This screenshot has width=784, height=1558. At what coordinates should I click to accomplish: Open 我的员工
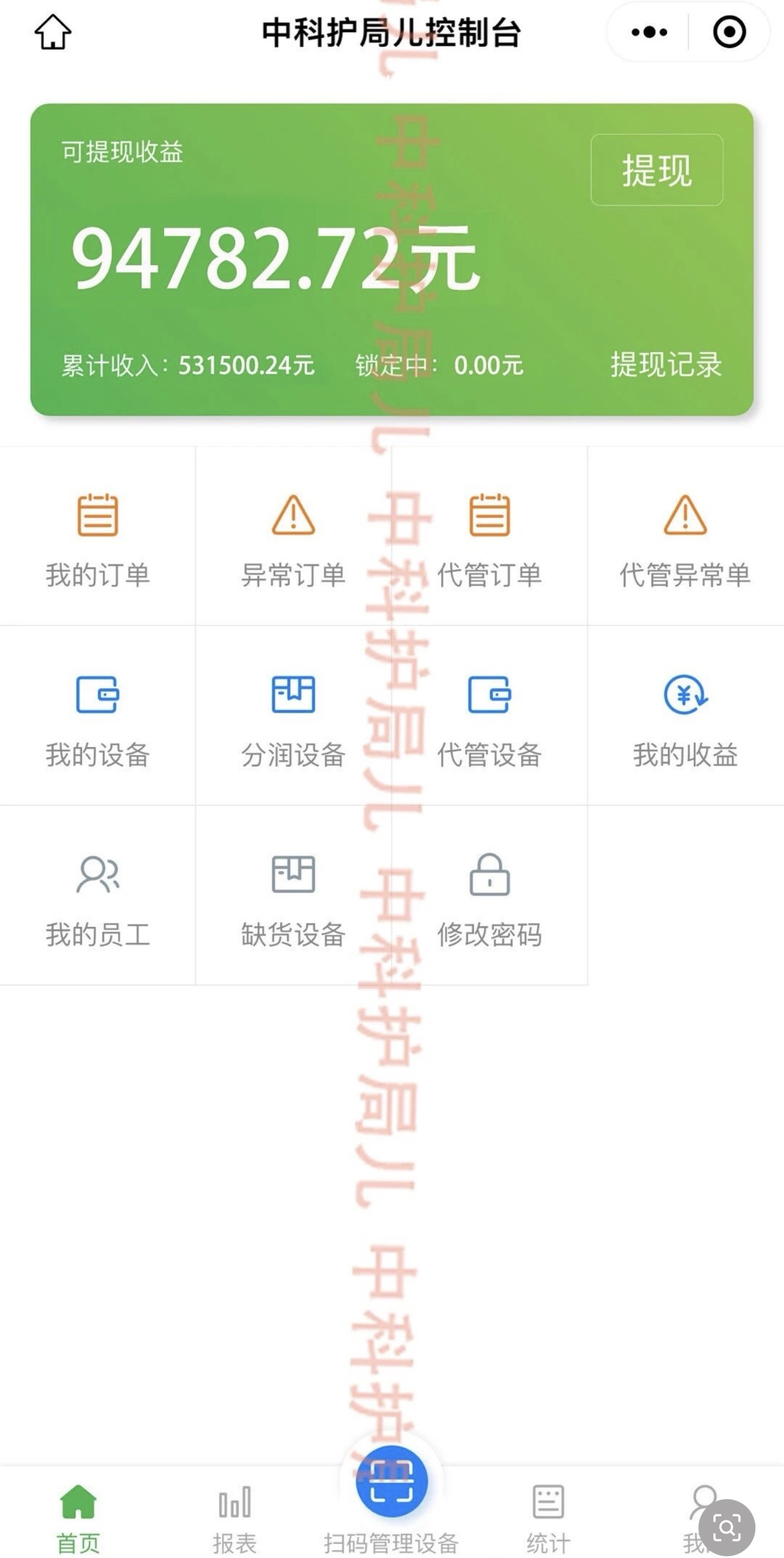(x=97, y=895)
